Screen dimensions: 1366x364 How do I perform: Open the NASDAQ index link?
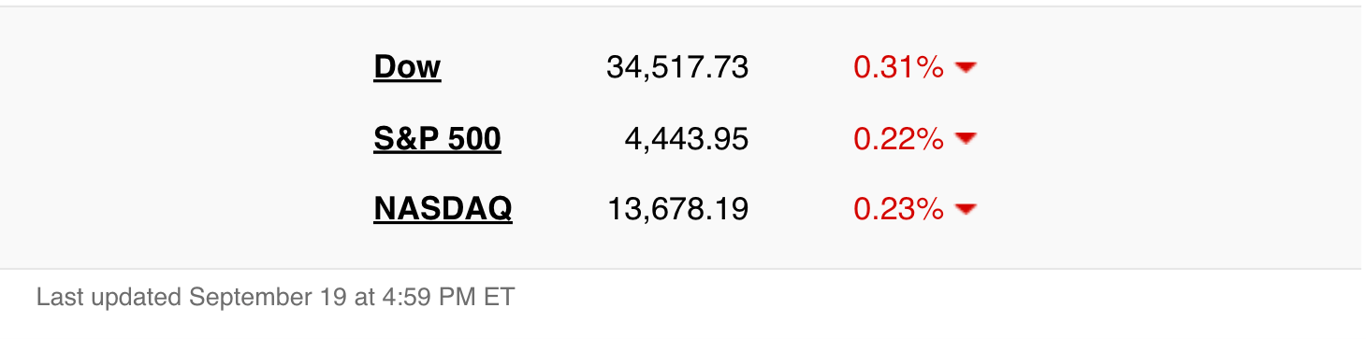point(443,209)
